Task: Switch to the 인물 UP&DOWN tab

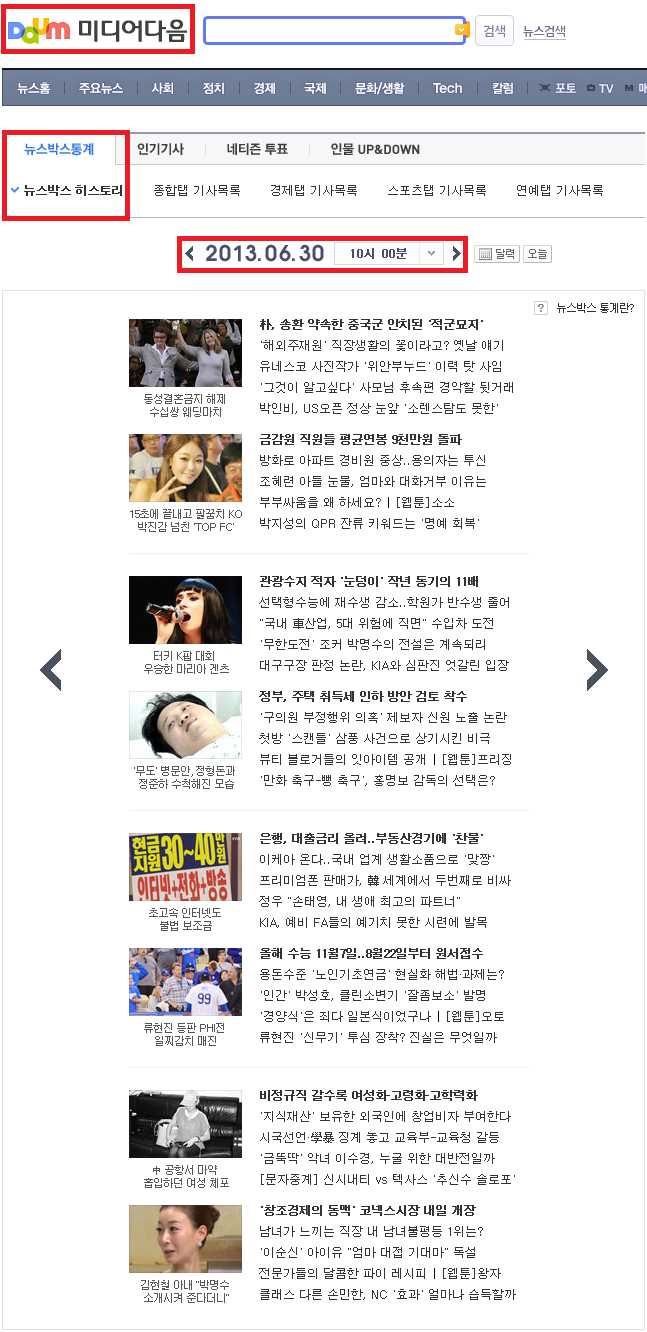Action: 375,149
